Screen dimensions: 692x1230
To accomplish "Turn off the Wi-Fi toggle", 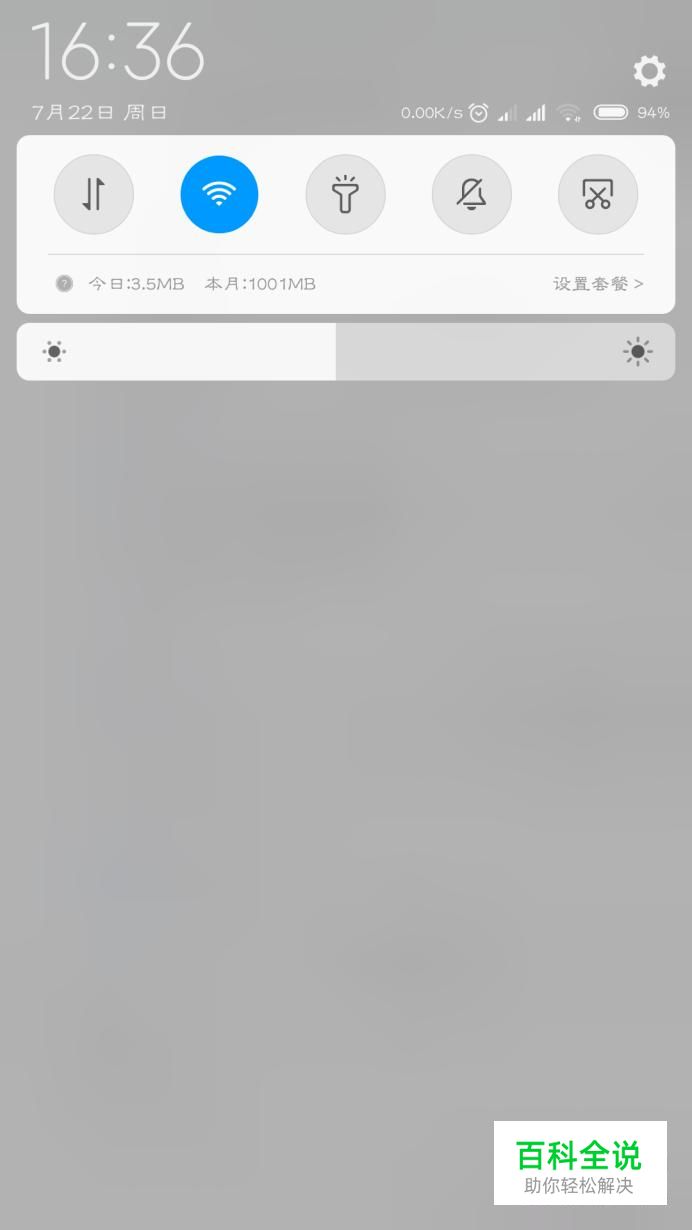I will (219, 194).
